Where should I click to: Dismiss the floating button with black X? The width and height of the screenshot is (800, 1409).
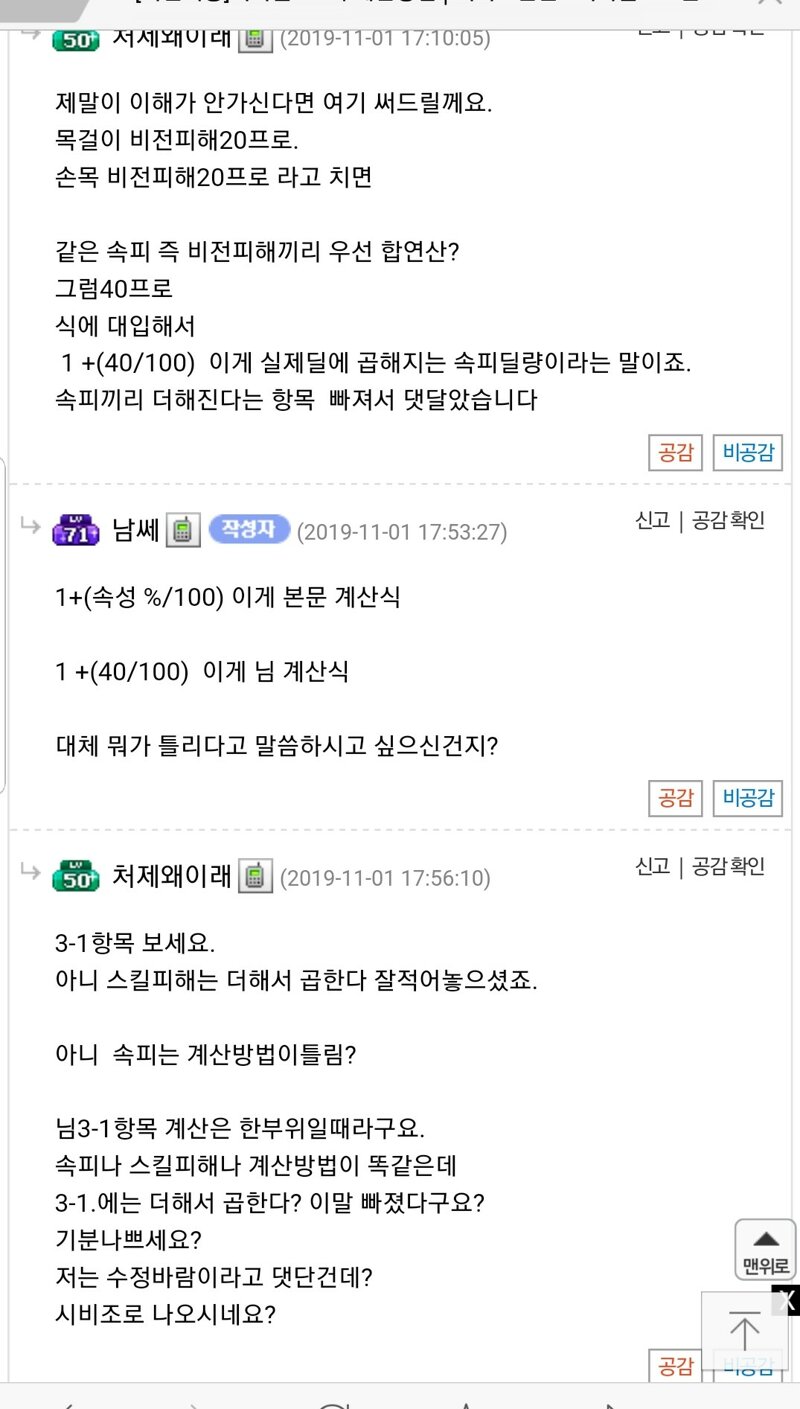pos(786,1300)
